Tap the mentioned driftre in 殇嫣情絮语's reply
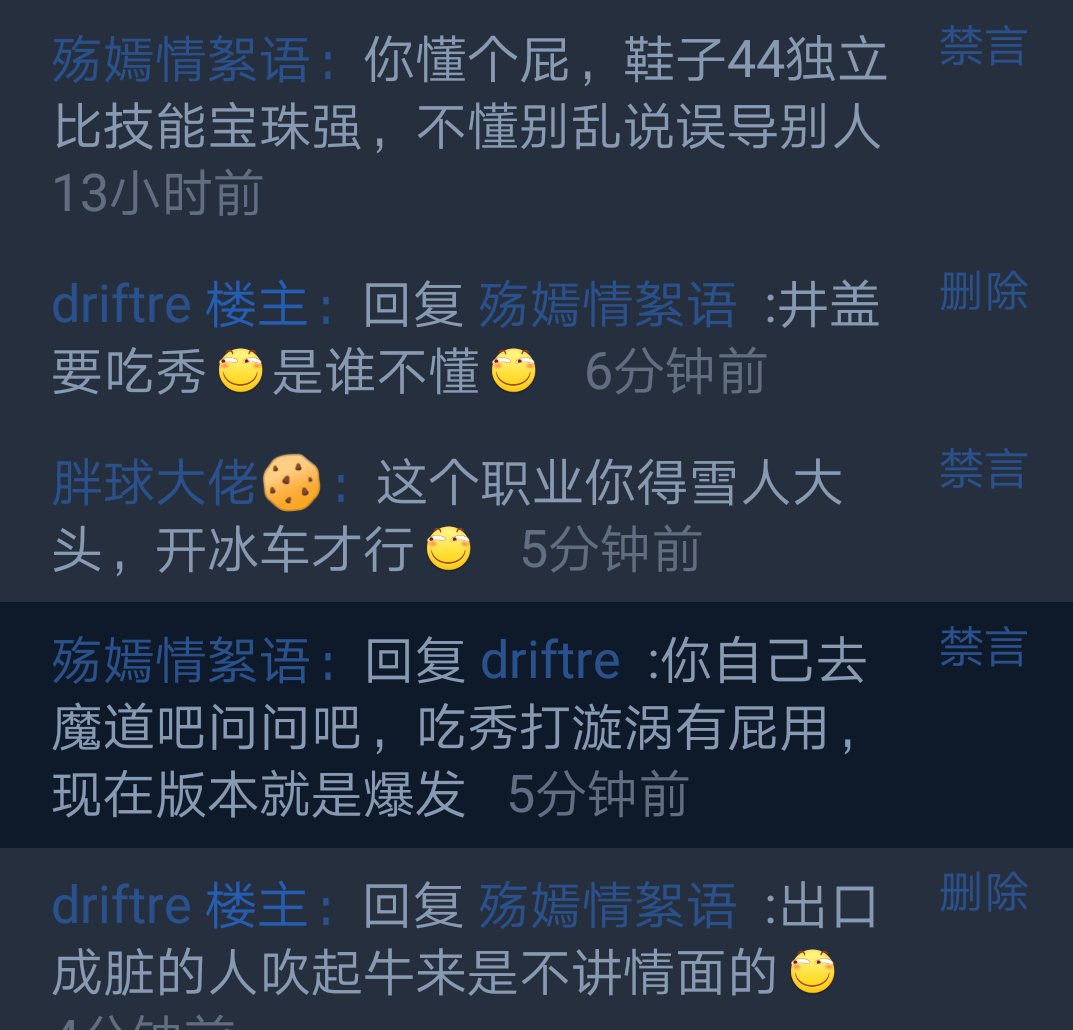Screen dimensions: 1073x1030 [x=550, y=661]
